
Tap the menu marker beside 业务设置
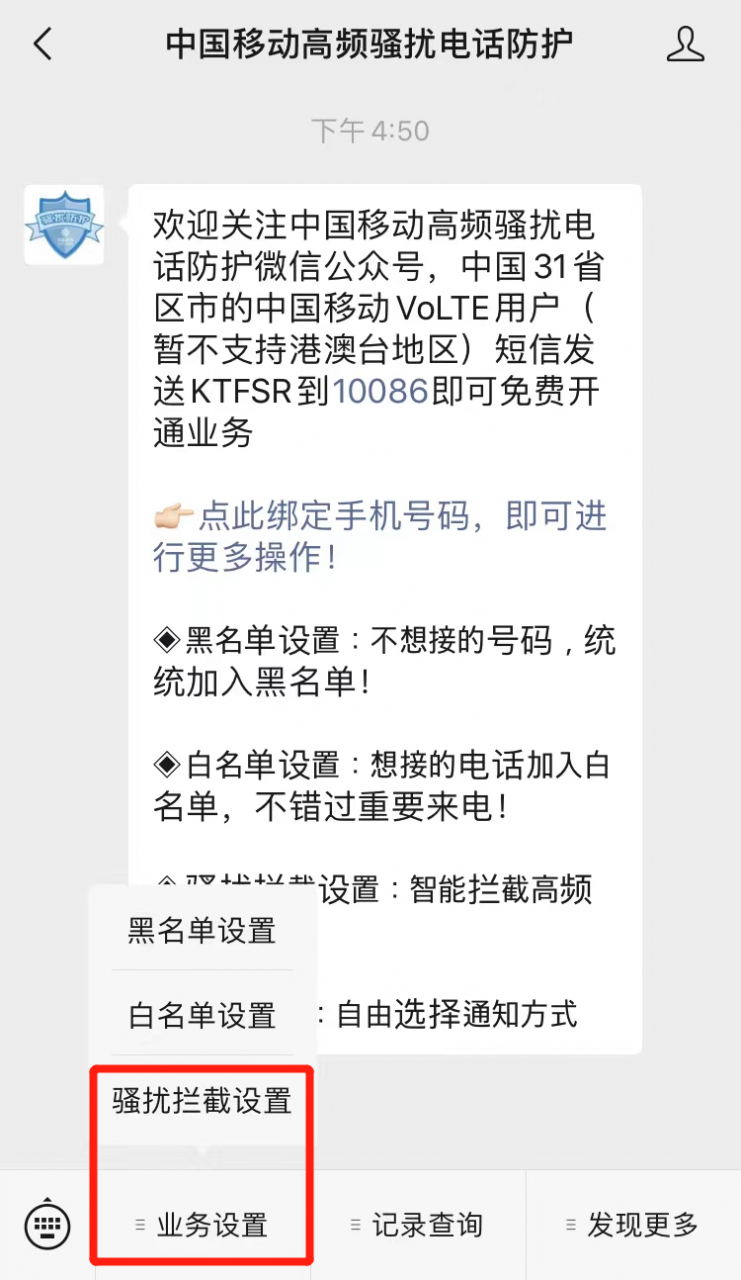(x=138, y=1224)
